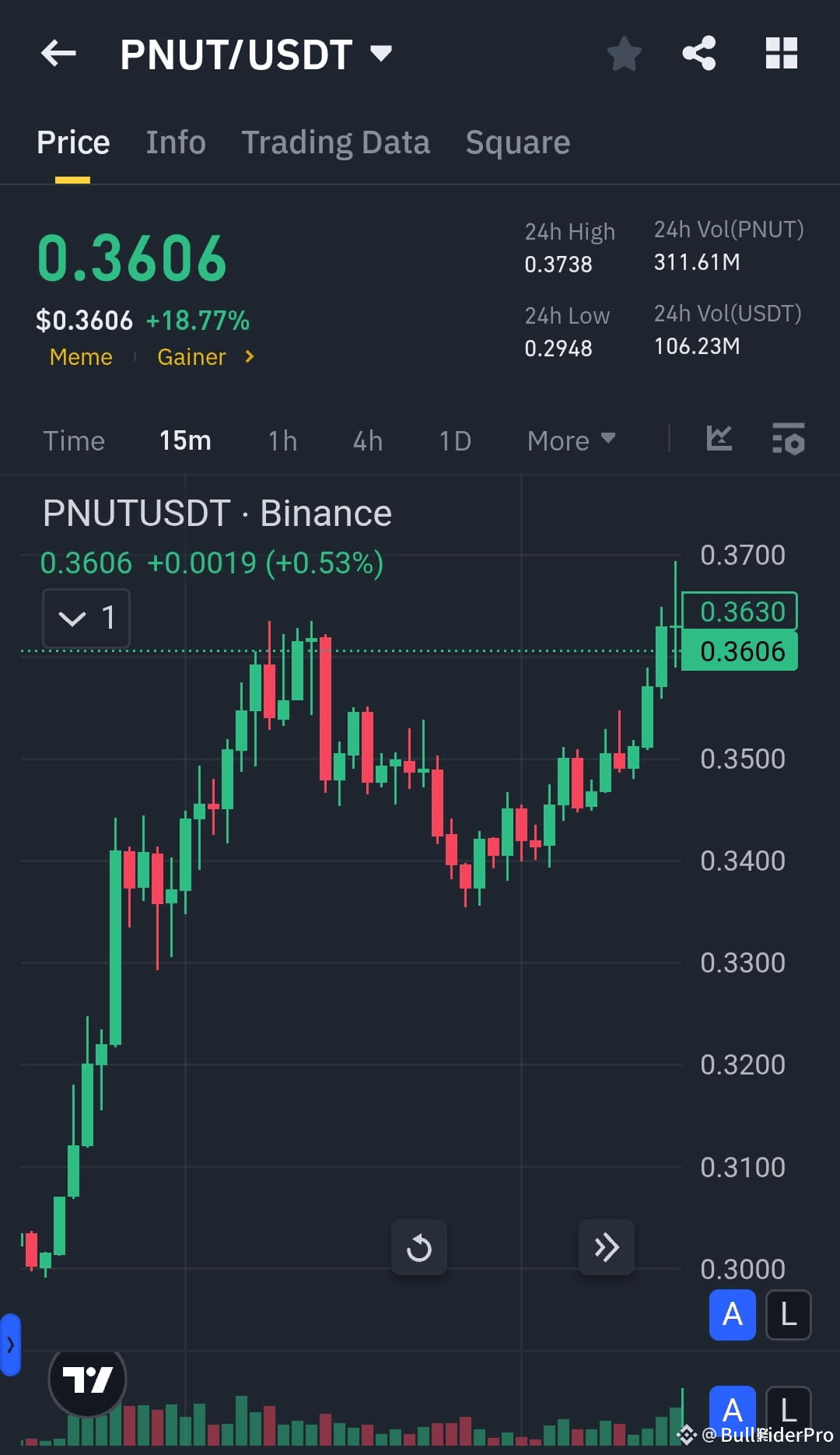The image size is (840, 1455).
Task: Open the share options
Action: 698,53
